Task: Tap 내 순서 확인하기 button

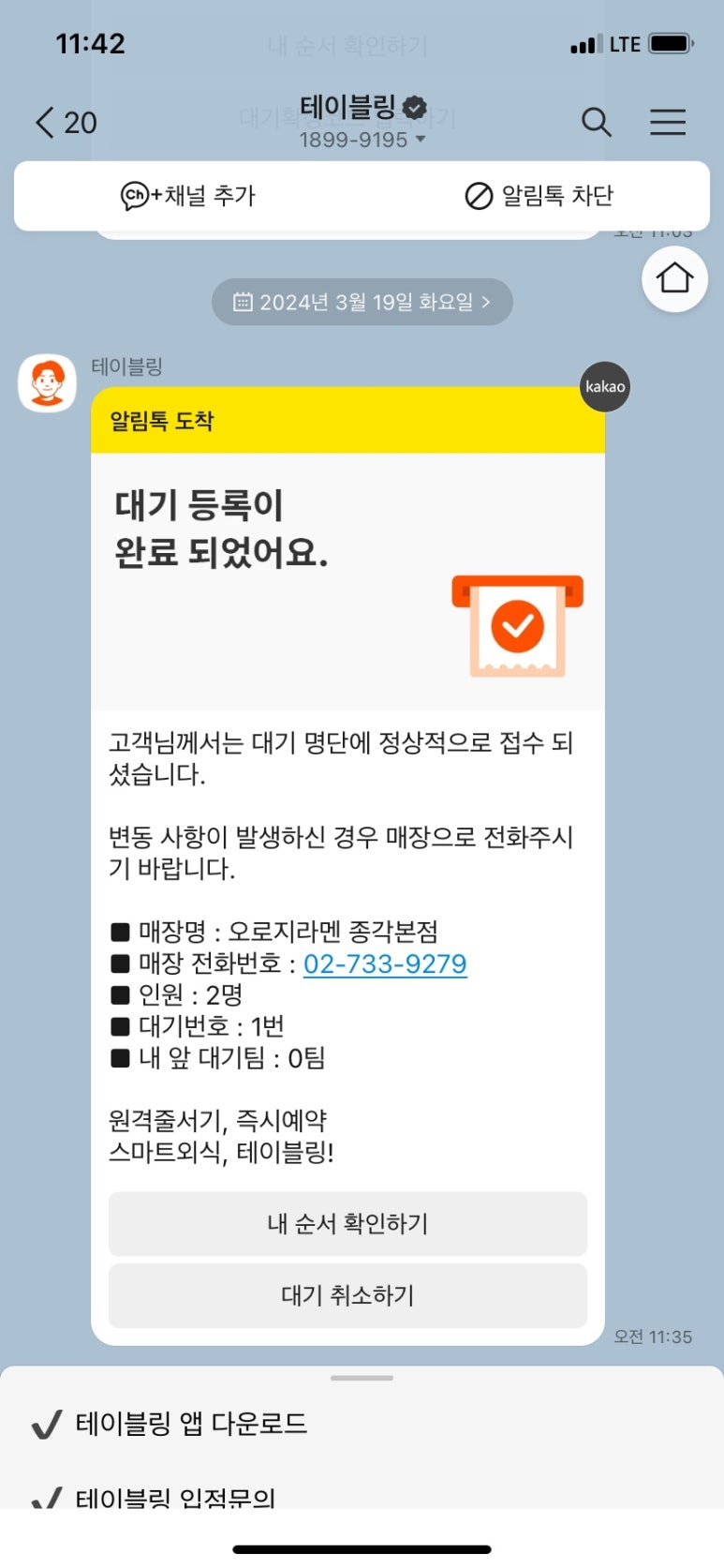Action: pyautogui.click(x=347, y=1223)
